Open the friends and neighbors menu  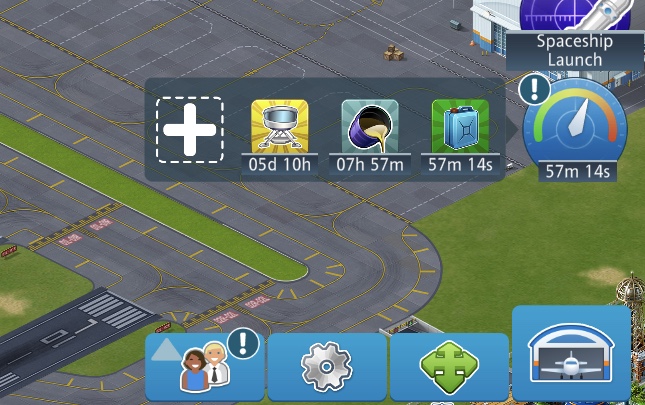pos(205,367)
